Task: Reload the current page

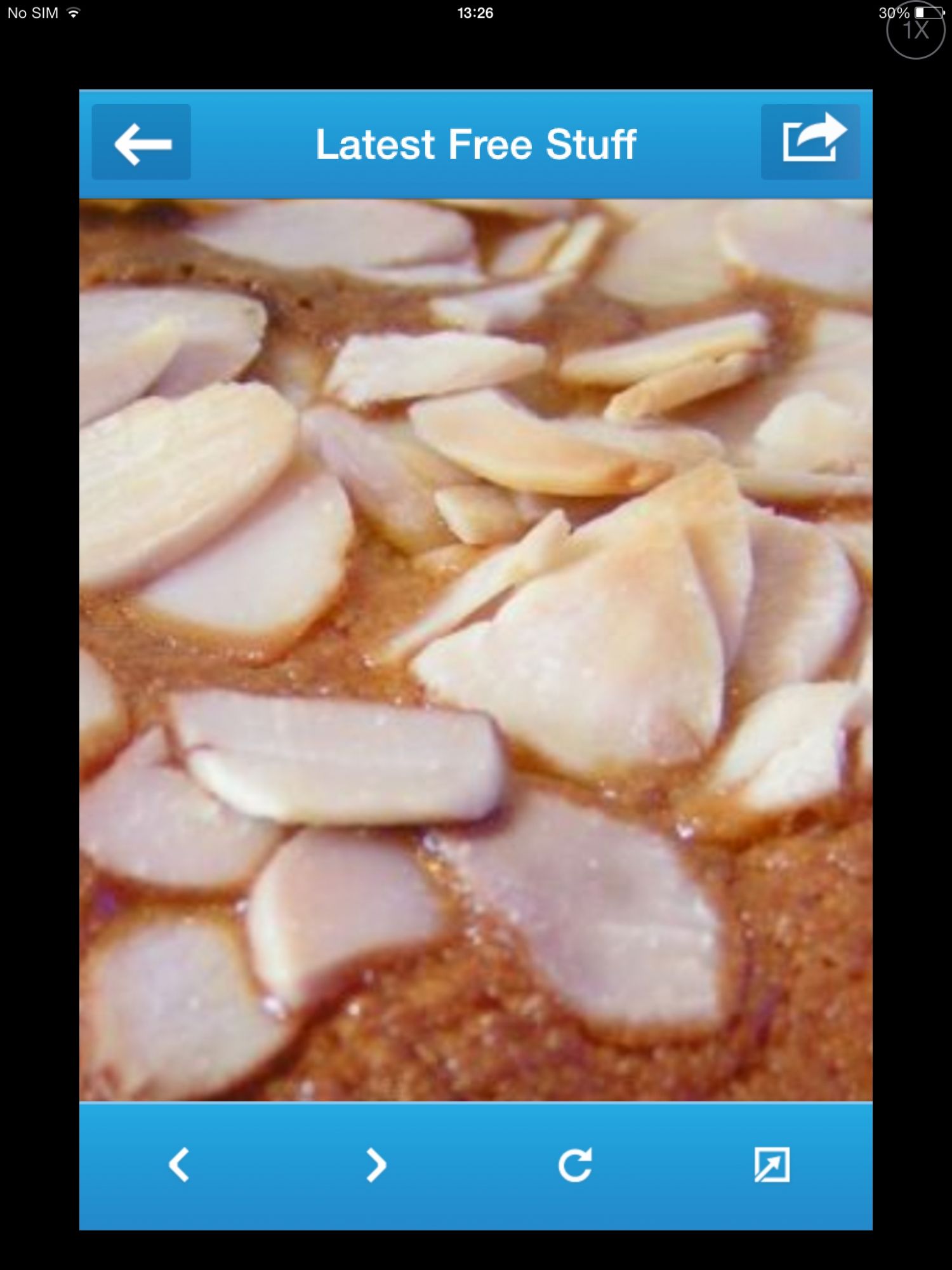Action: 575,1165
